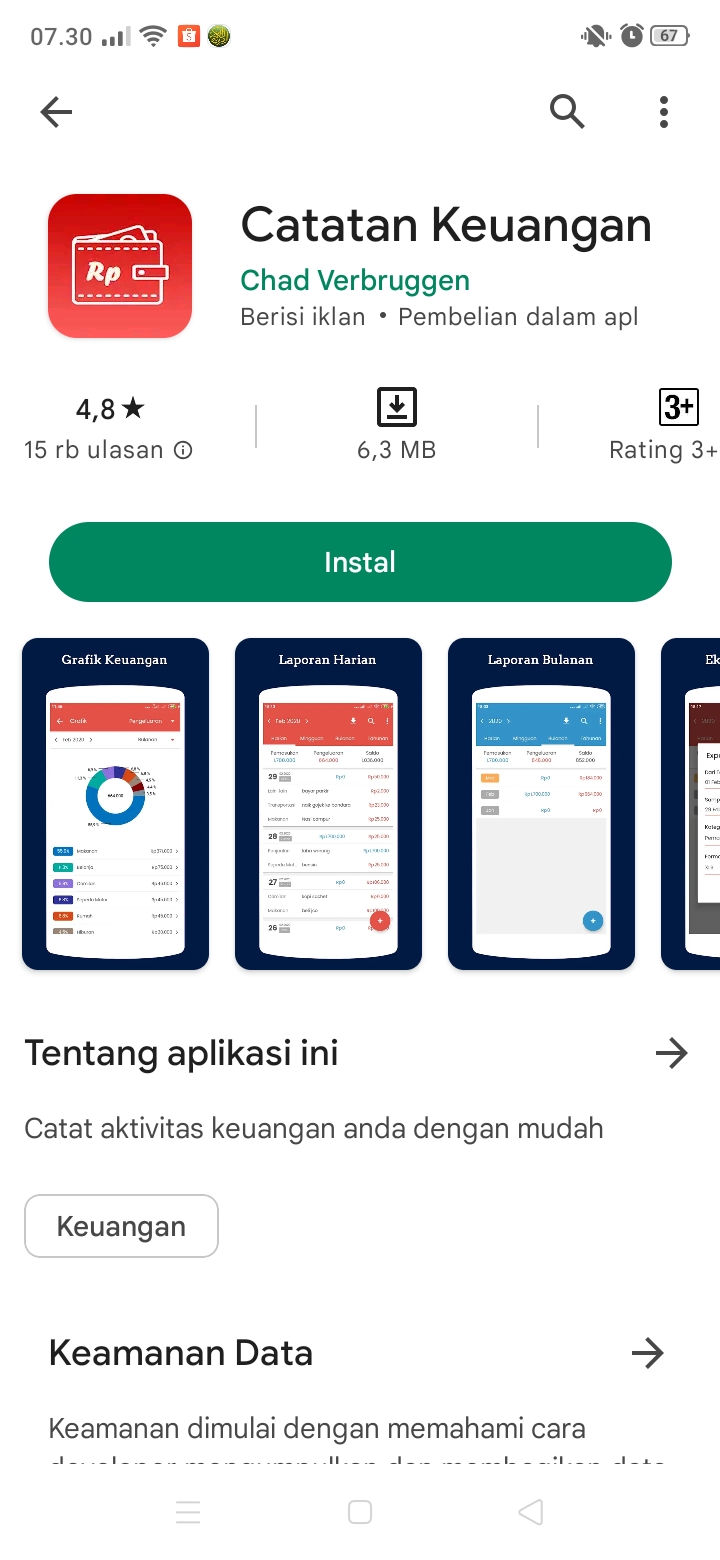The image size is (720, 1560).
Task: Expand Tentang aplikasi ini with the arrow
Action: point(671,1053)
